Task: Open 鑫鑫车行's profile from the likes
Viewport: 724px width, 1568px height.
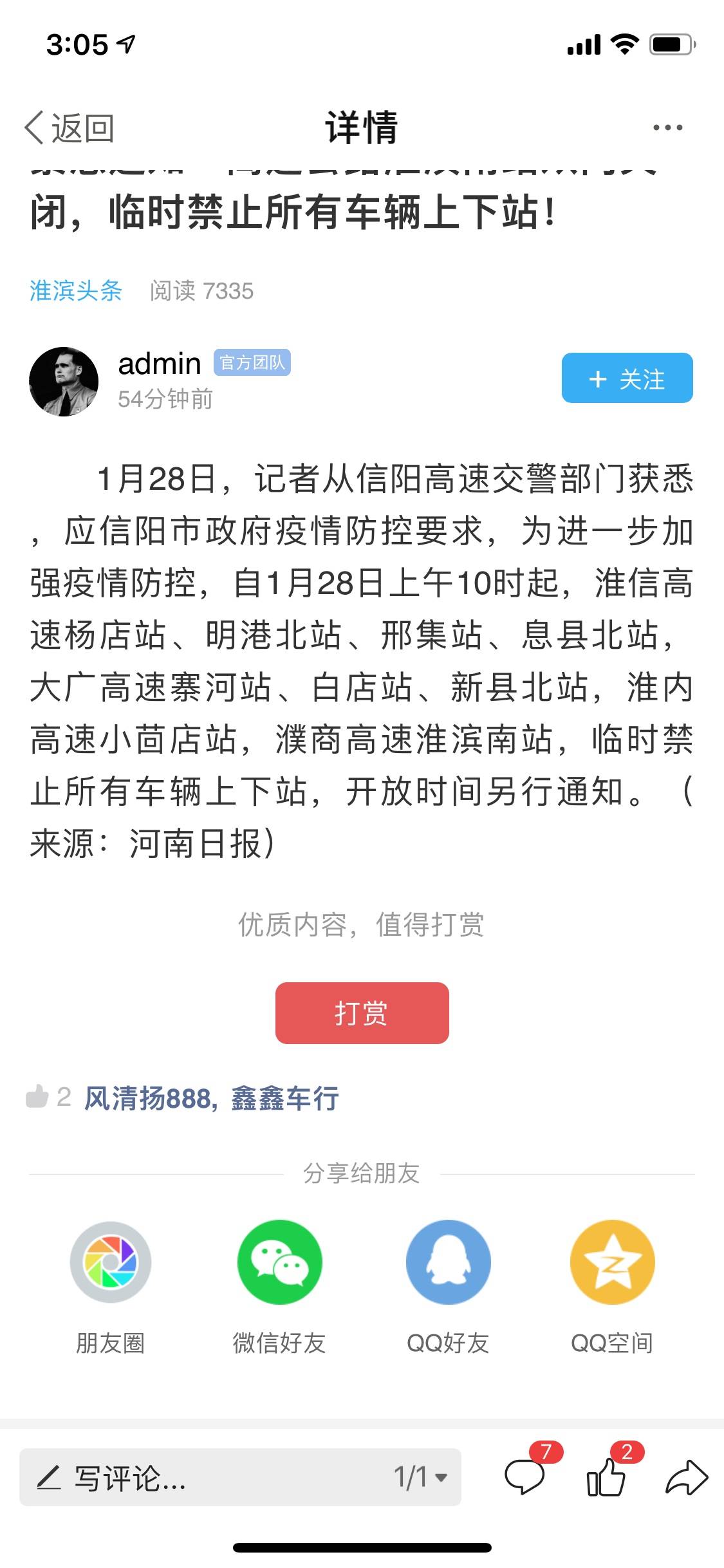Action: [285, 1098]
